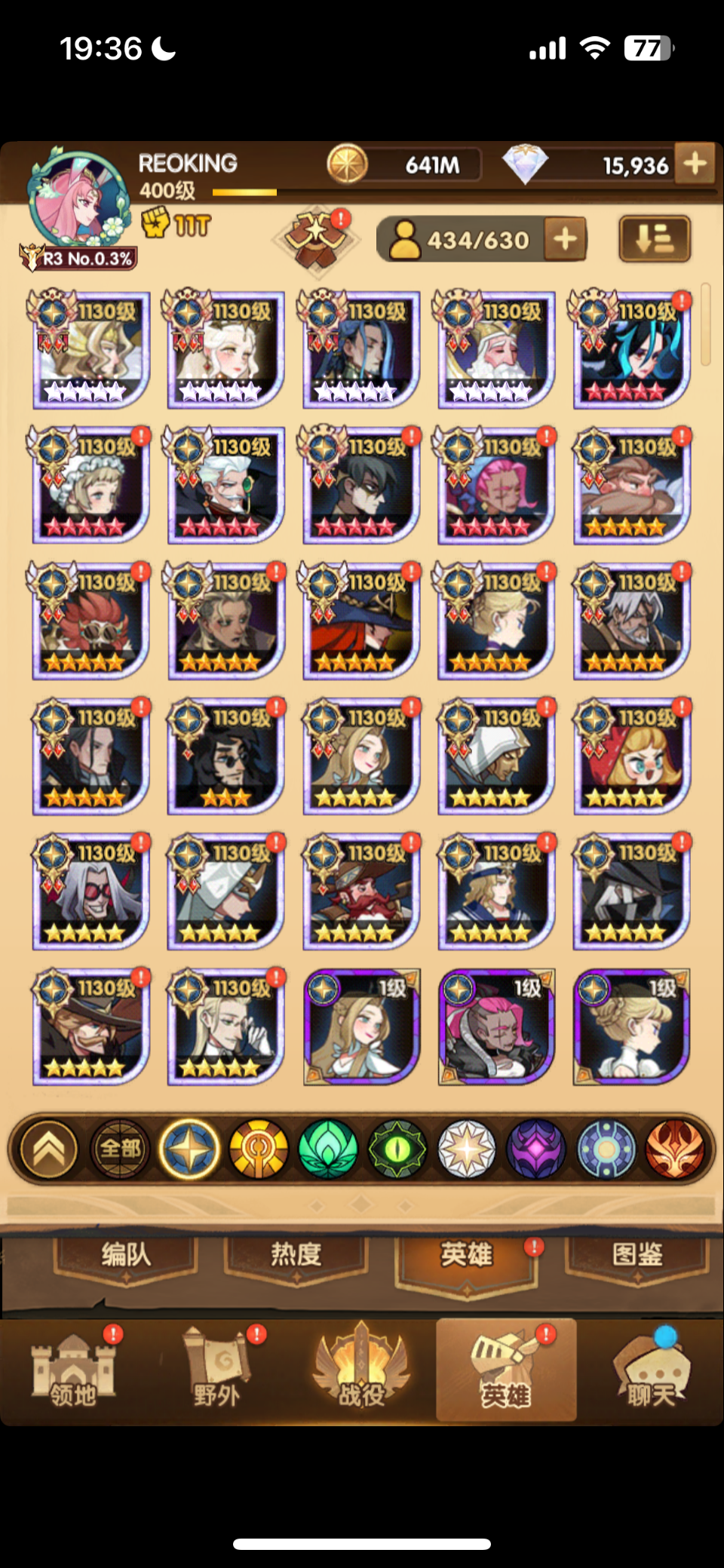This screenshot has height=1568, width=724.
Task: Filter heroes by the green leaf faction
Action: pyautogui.click(x=327, y=1149)
